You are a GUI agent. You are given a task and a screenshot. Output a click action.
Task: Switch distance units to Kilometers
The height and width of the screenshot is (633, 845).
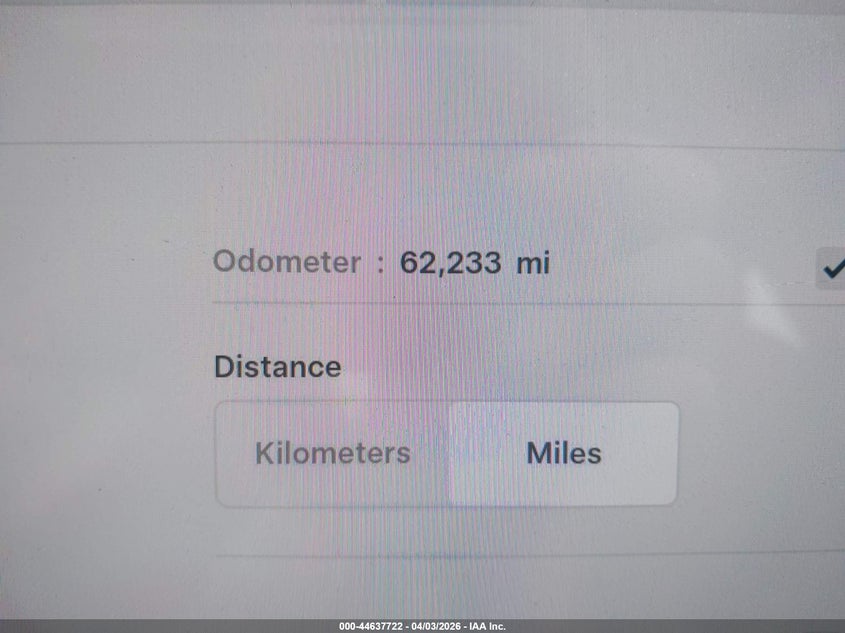tap(333, 453)
